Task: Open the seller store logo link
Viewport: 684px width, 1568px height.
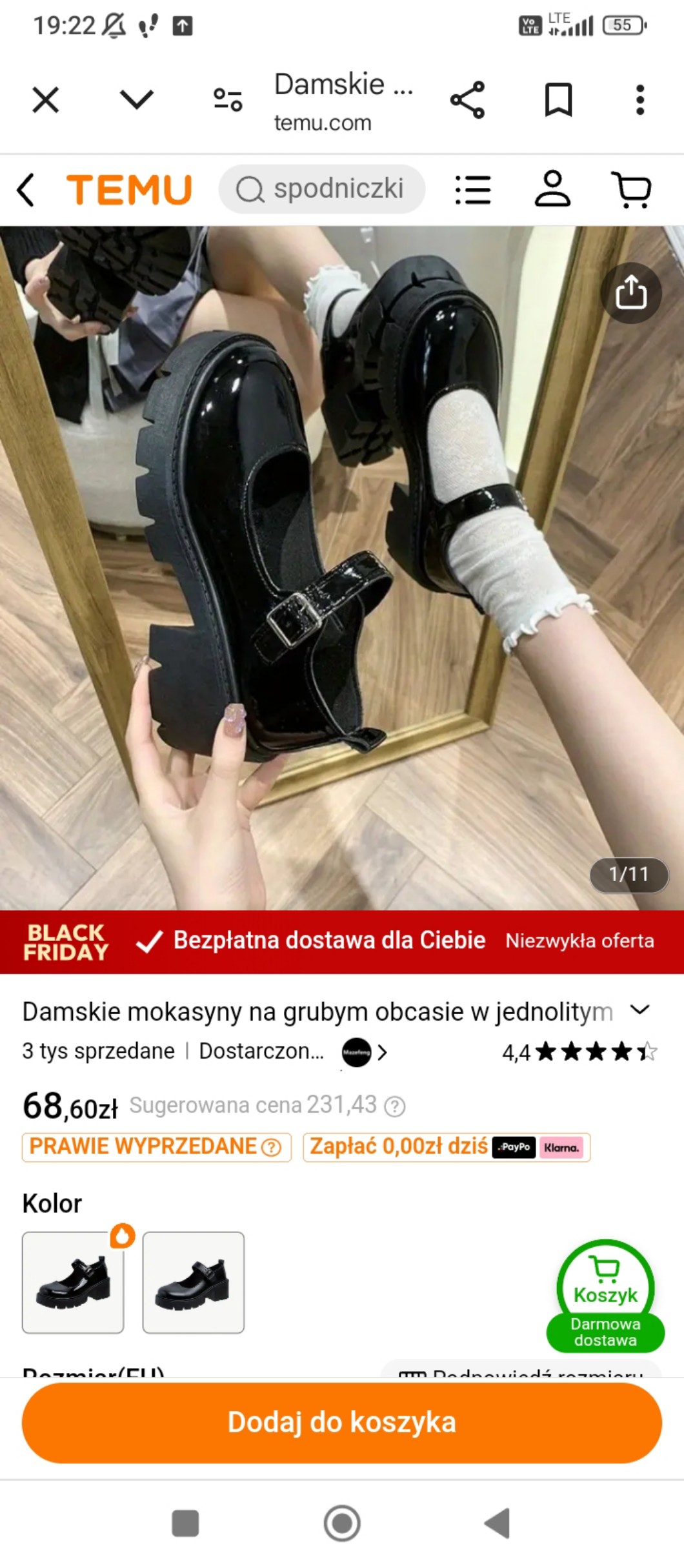Action: tap(357, 1052)
